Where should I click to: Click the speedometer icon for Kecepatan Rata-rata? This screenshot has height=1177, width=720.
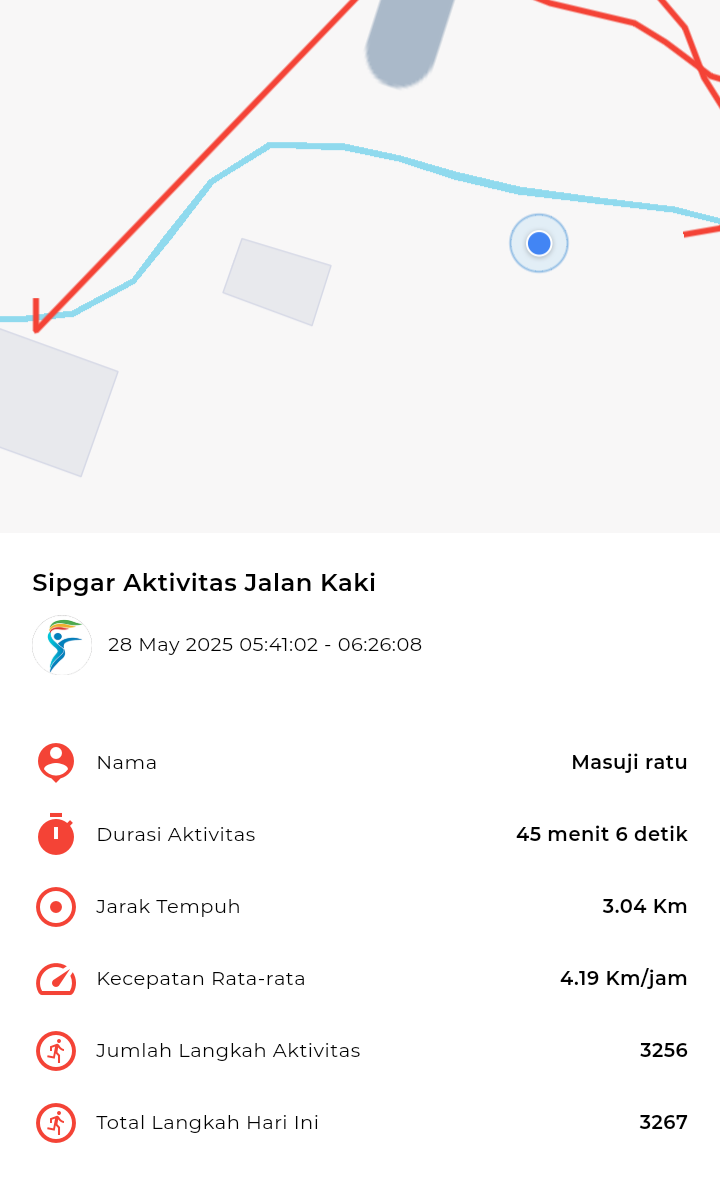coord(56,979)
